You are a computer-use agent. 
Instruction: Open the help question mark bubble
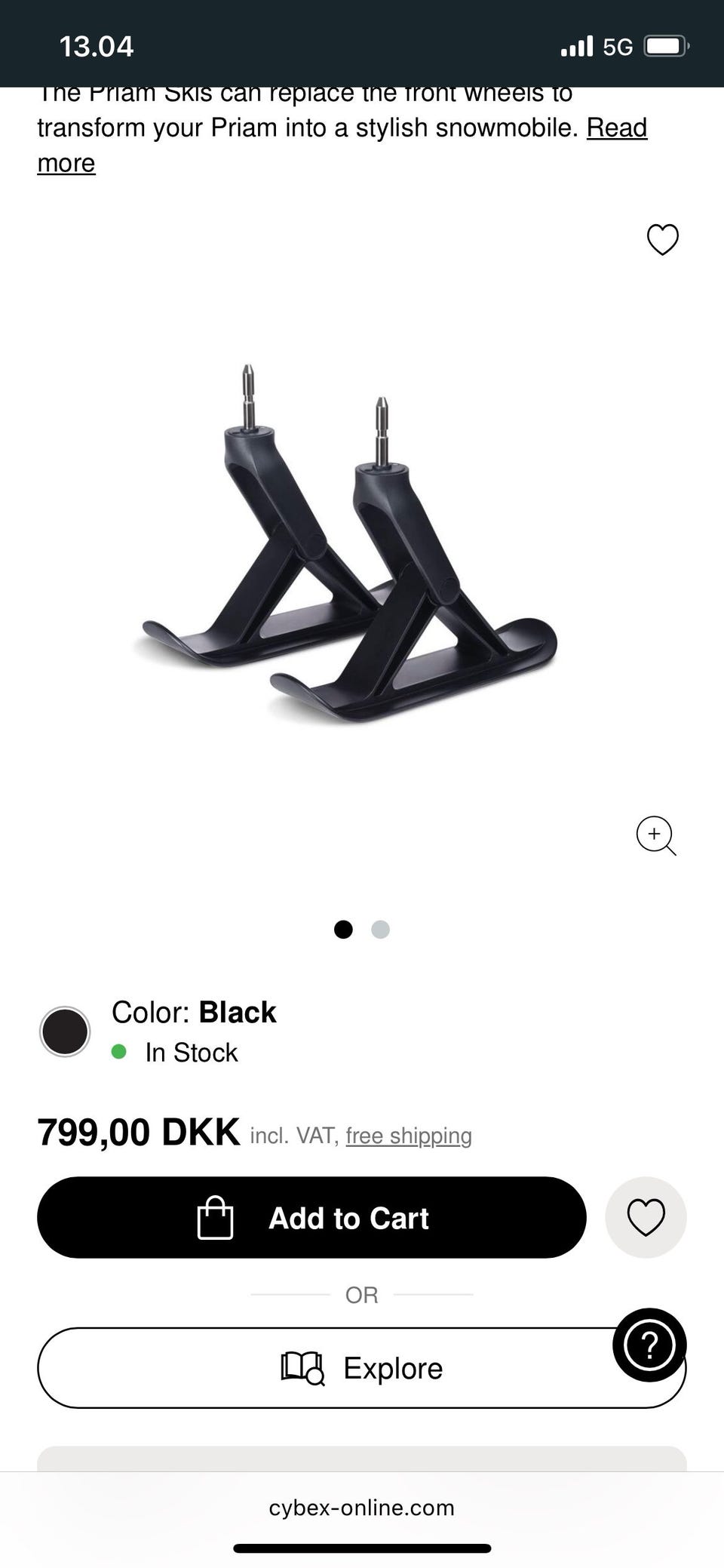click(649, 1345)
